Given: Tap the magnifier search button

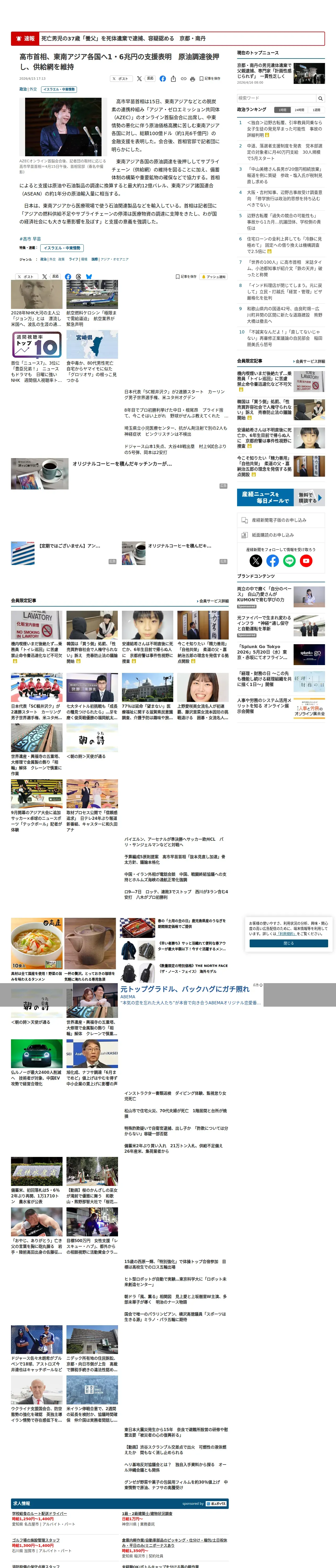Looking at the screenshot, I should 321,98.
